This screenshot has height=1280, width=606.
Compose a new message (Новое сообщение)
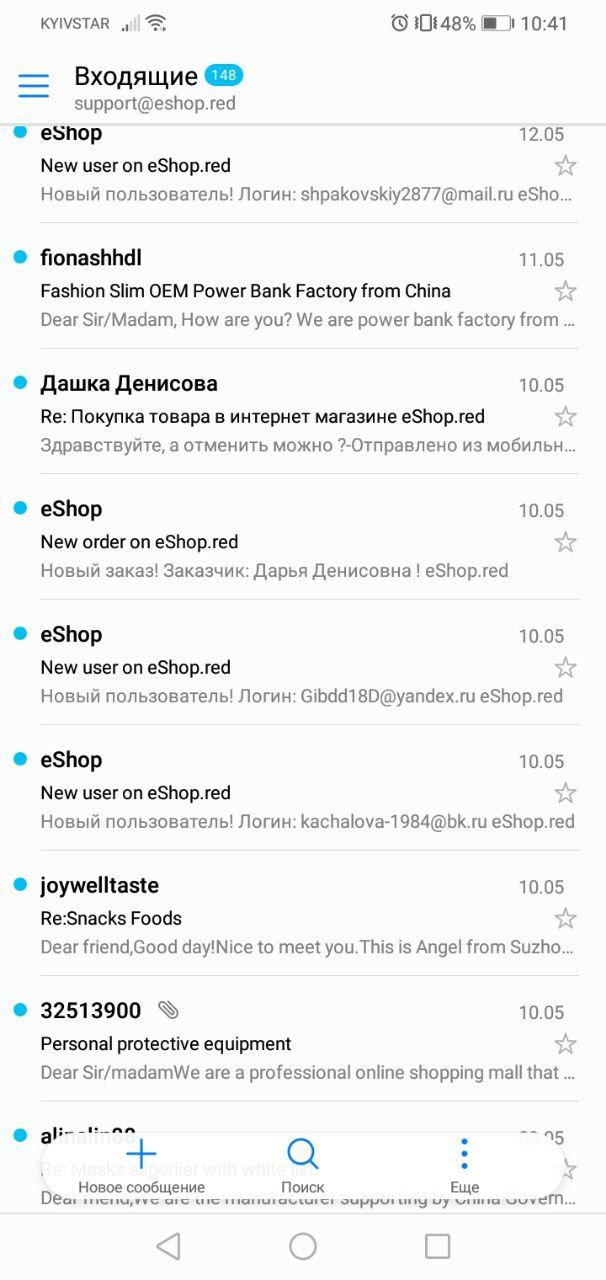141,1165
